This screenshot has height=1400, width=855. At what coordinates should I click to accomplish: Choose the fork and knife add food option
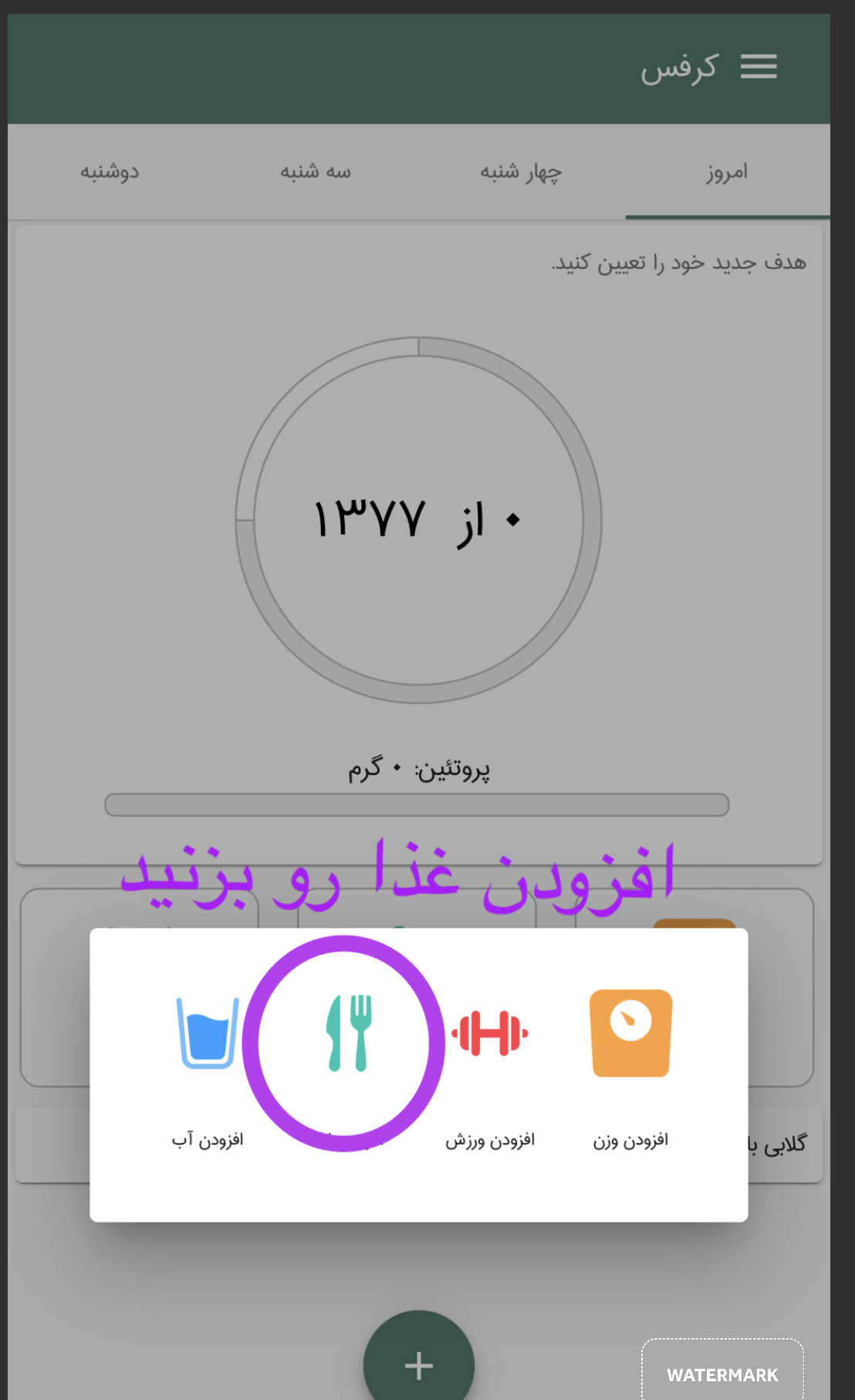(349, 1034)
